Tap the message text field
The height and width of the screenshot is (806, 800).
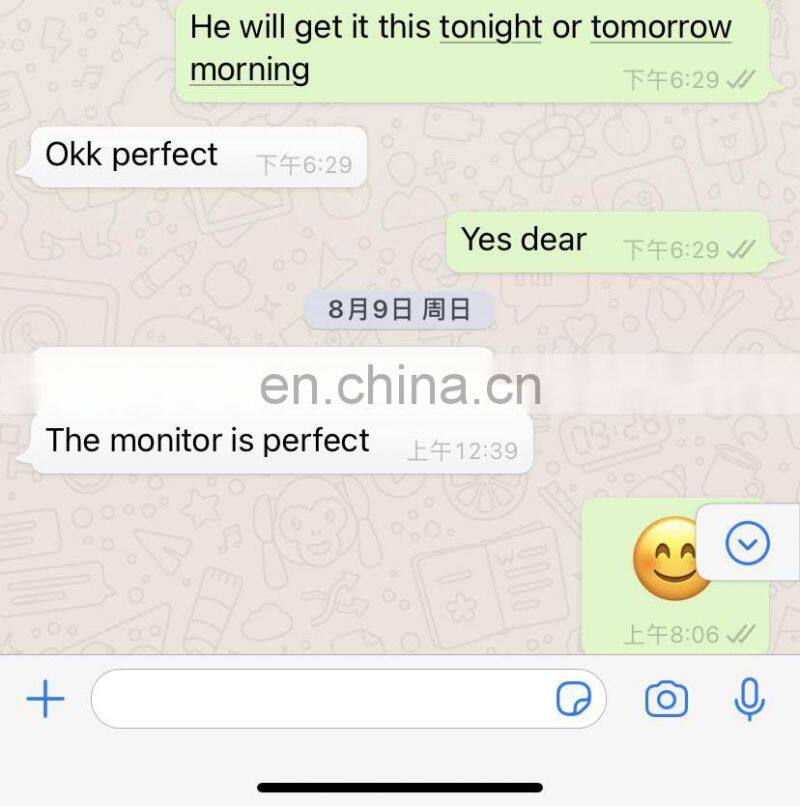click(x=320, y=699)
